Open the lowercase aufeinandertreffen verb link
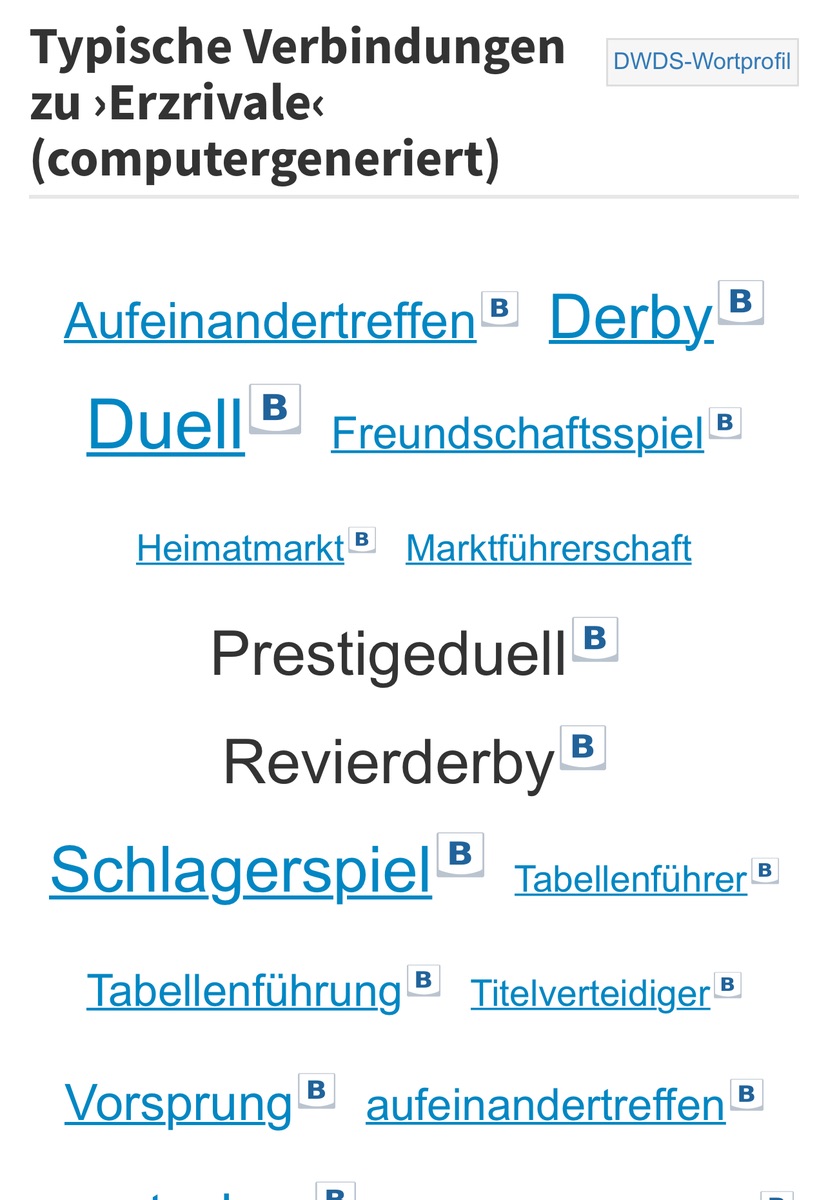This screenshot has height=1200, width=828. click(x=545, y=1105)
